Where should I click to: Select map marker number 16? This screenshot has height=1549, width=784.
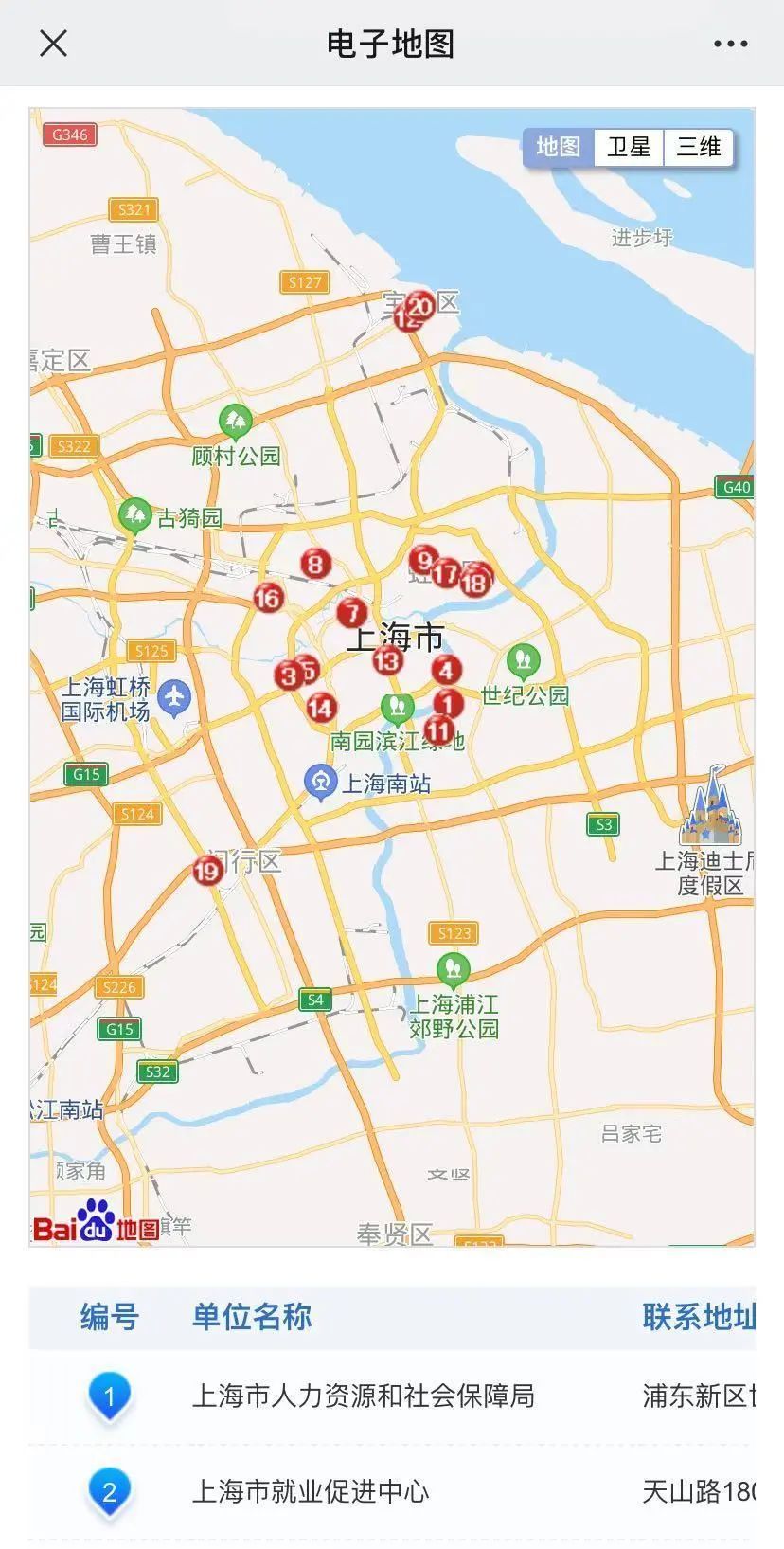(x=268, y=597)
